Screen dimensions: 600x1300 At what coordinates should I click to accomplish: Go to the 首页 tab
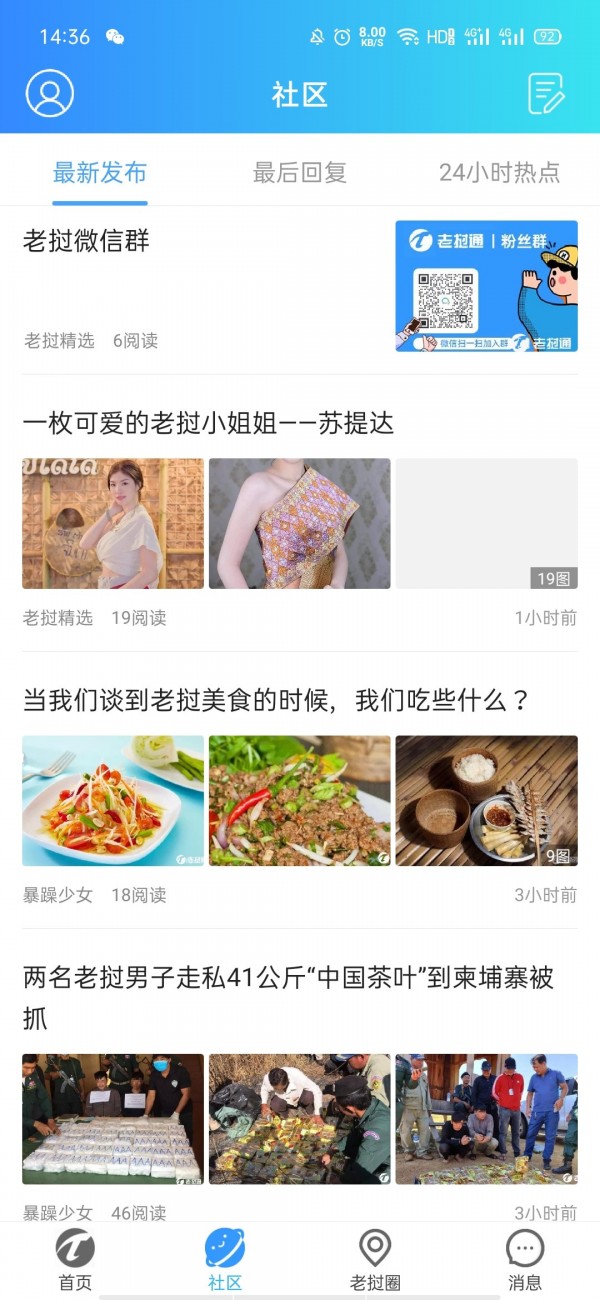75,1260
